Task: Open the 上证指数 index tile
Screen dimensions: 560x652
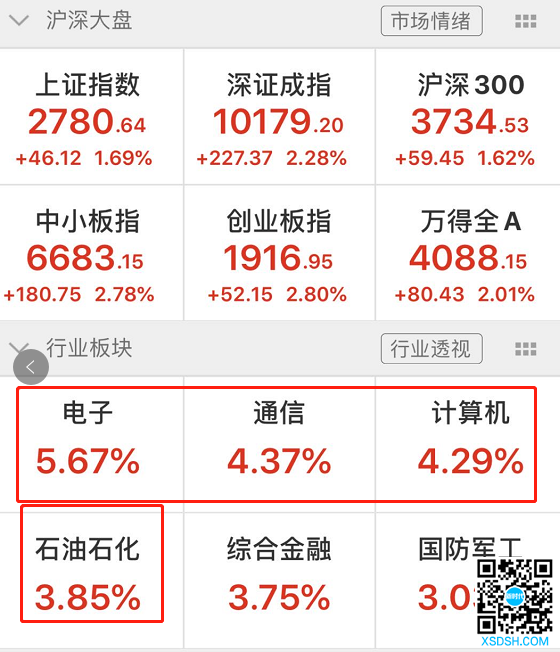Action: click(91, 116)
